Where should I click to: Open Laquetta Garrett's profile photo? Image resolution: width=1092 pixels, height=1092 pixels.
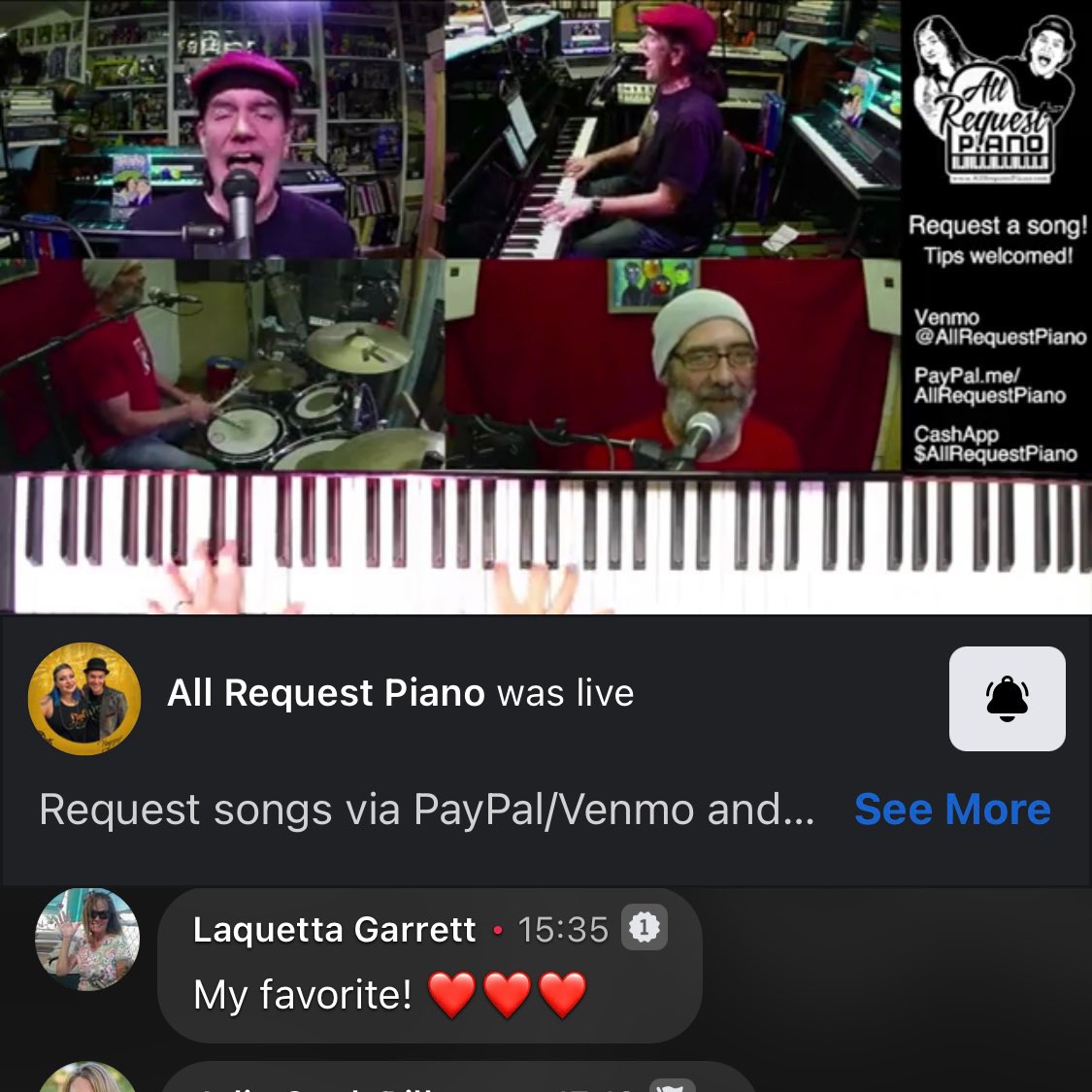coord(87,940)
